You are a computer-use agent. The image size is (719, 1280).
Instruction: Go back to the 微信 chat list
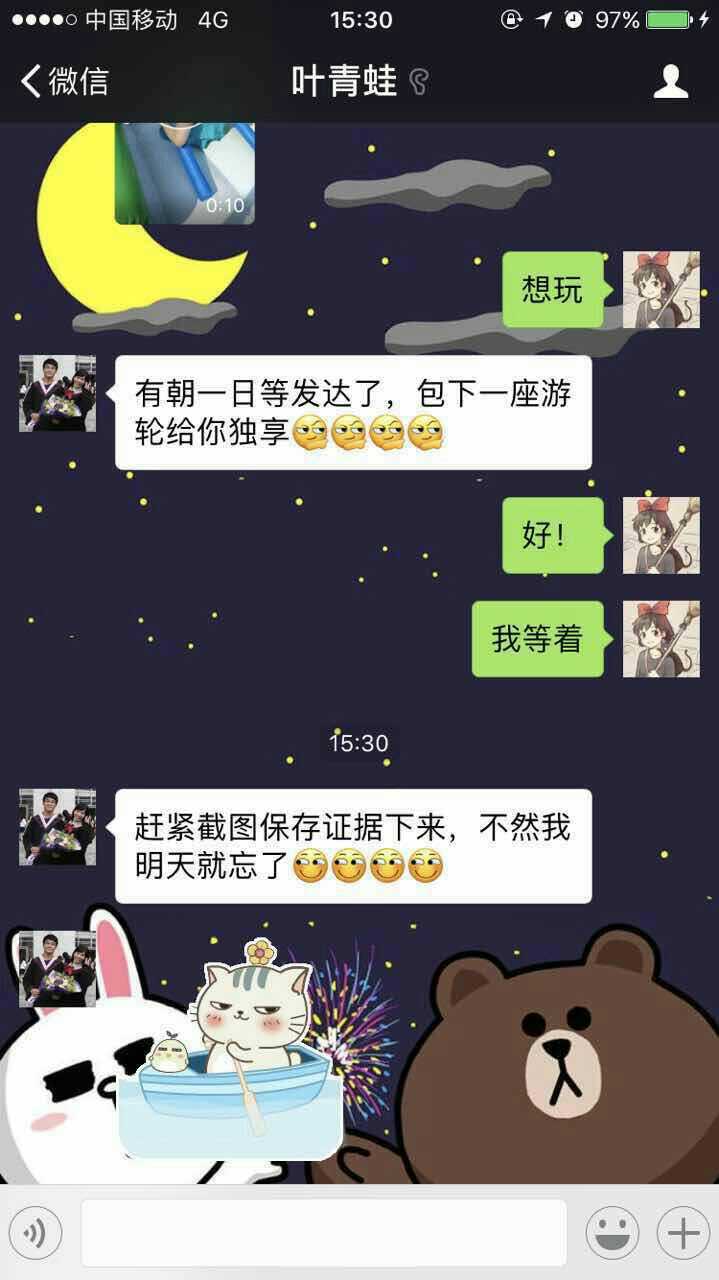click(x=64, y=81)
